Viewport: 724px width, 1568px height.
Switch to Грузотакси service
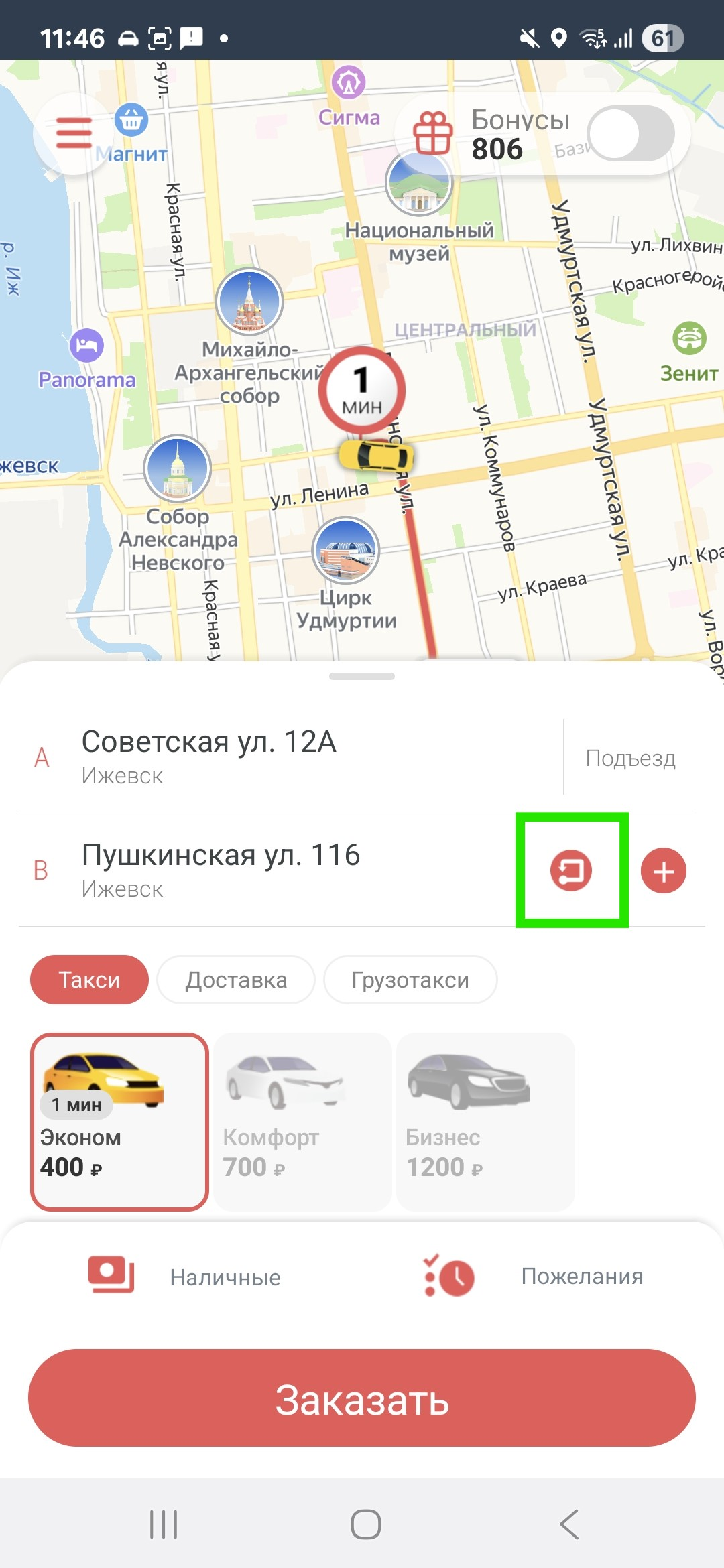click(x=410, y=980)
